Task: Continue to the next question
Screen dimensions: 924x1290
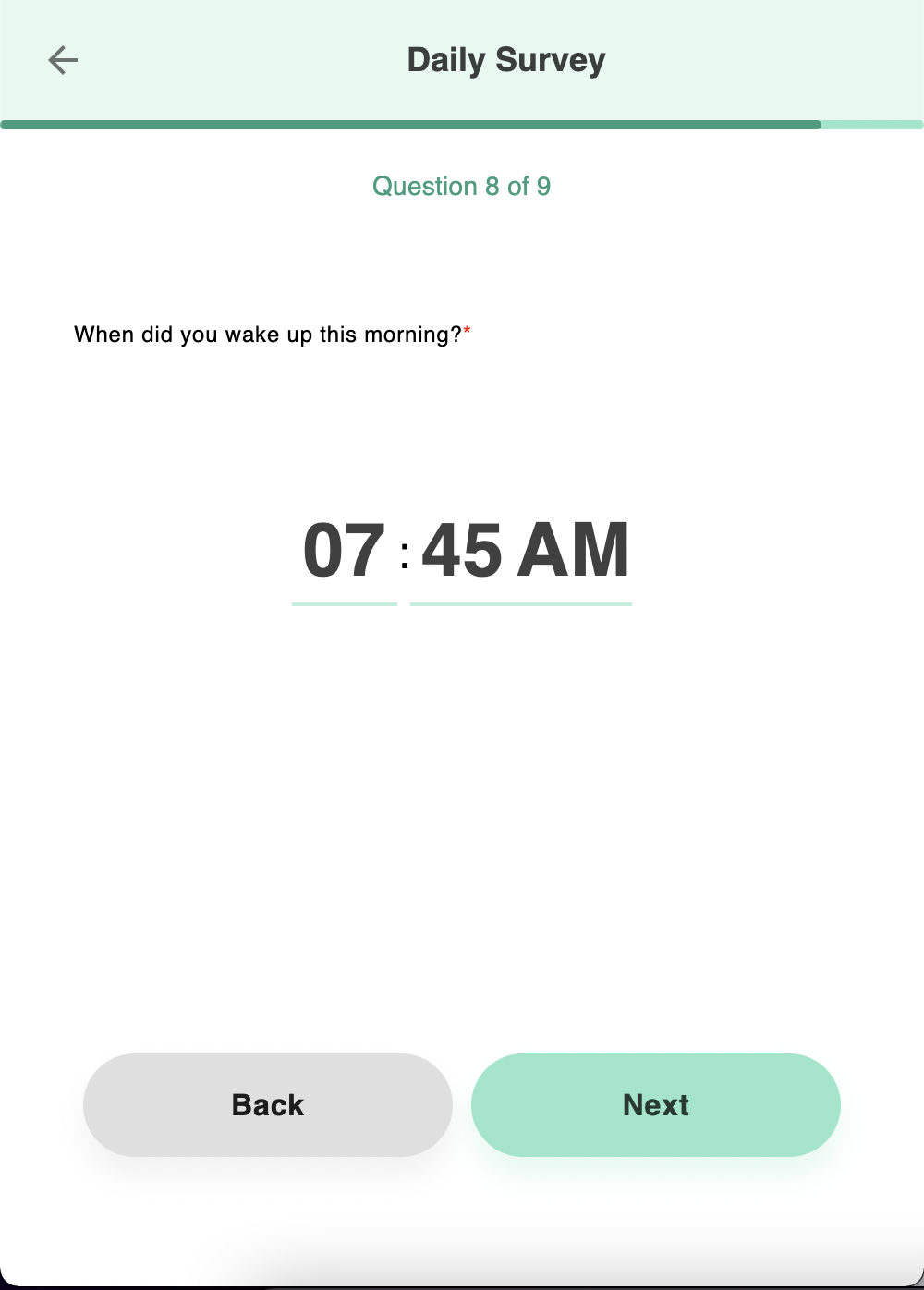Action: [655, 1104]
